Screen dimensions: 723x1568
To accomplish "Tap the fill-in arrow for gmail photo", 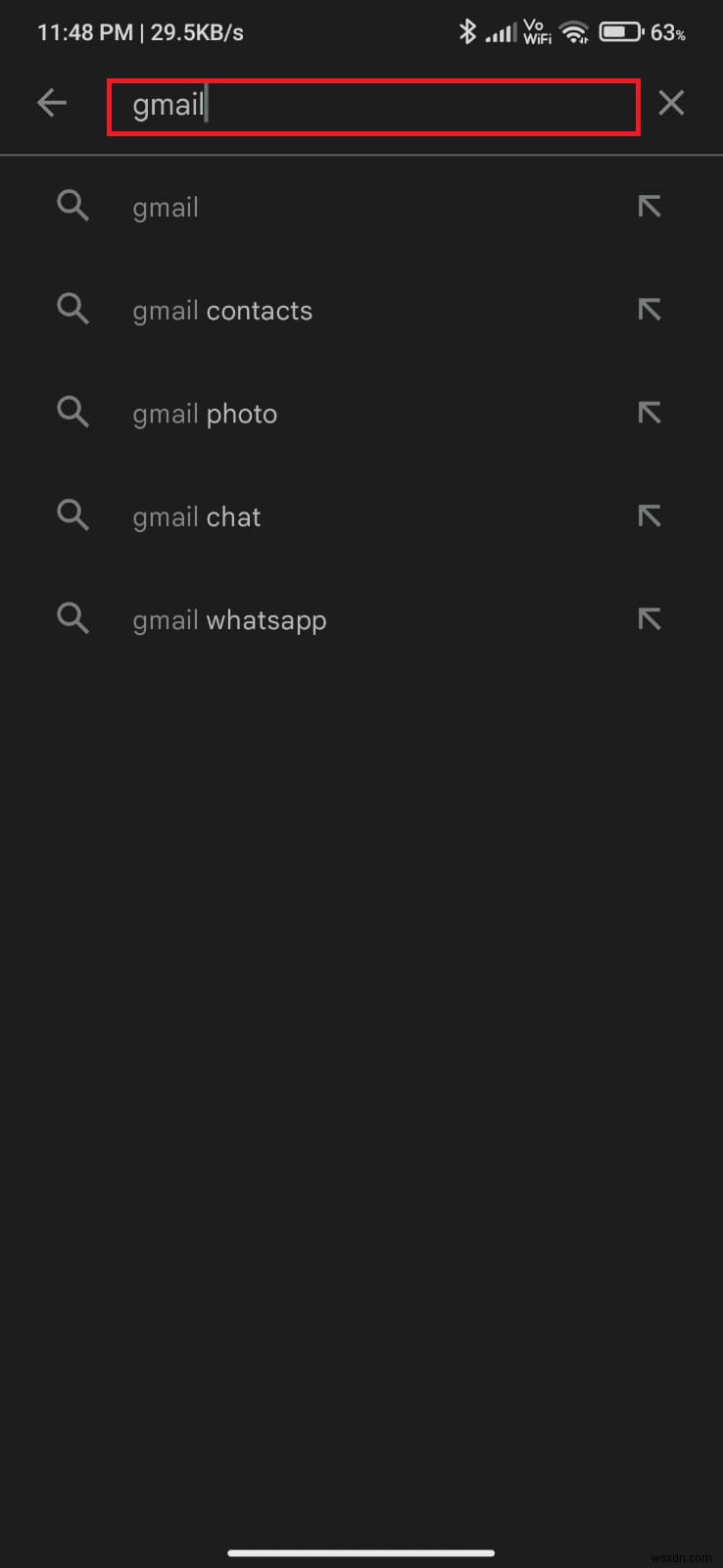I will (x=649, y=413).
